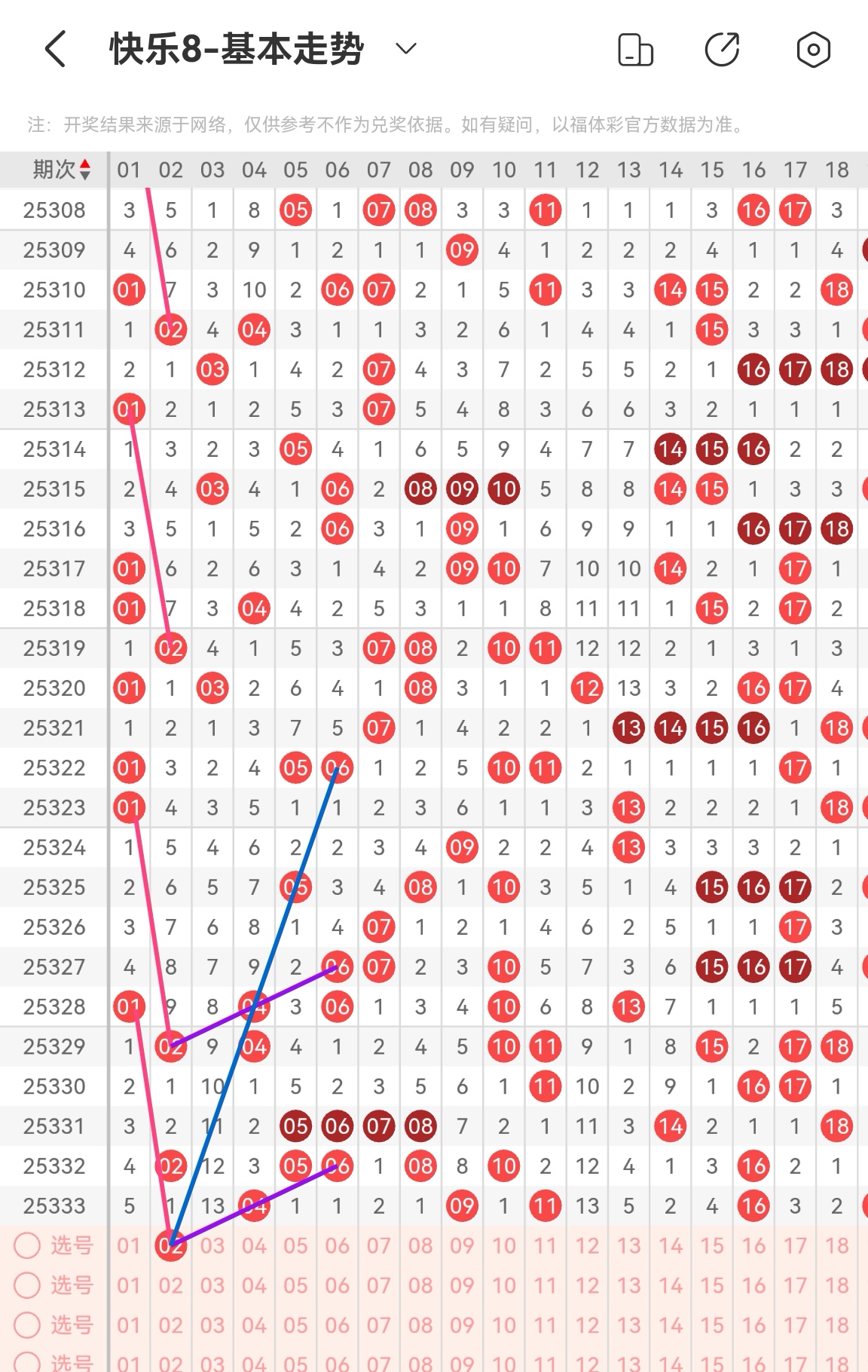The width and height of the screenshot is (868, 1372).
Task: Toggle the second 选号 row circle
Action: click(x=27, y=1285)
